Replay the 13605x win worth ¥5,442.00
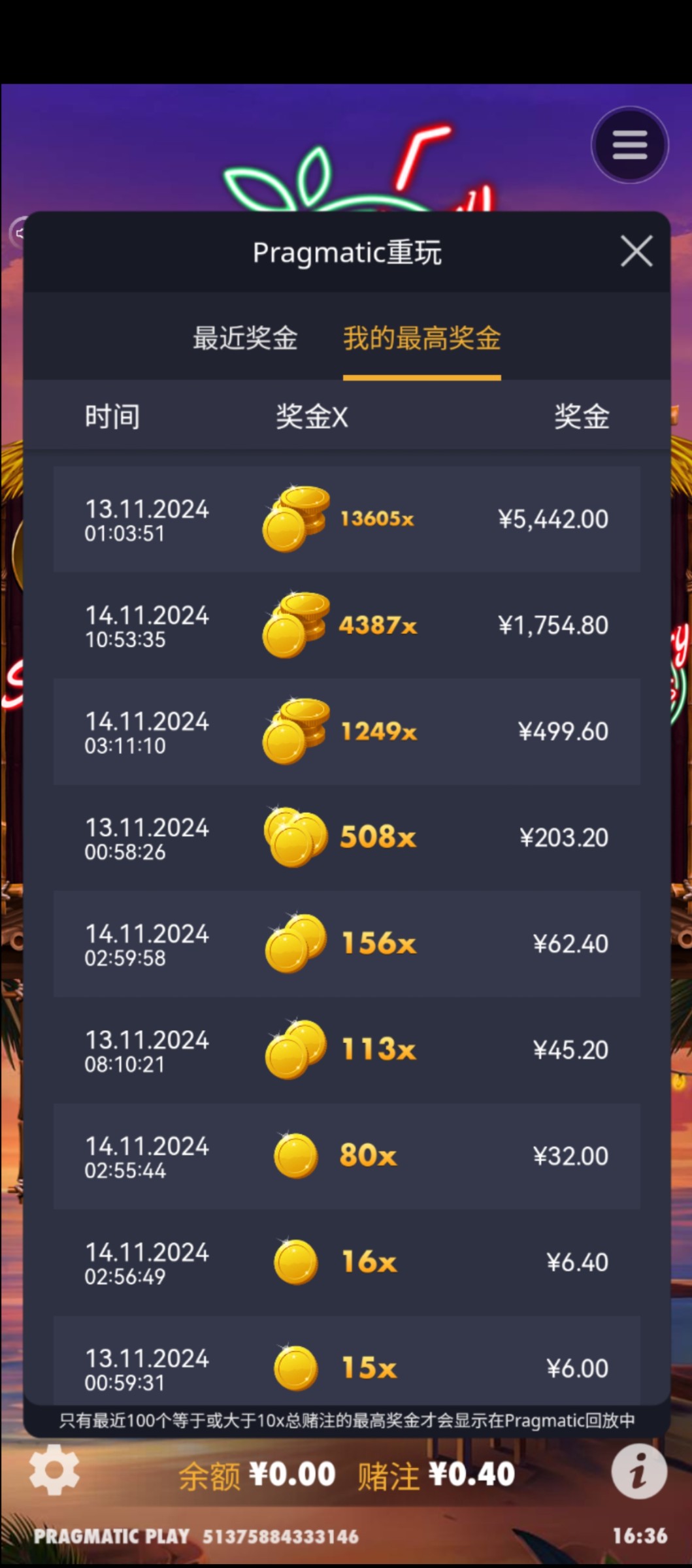The height and width of the screenshot is (1568, 692). [x=346, y=519]
